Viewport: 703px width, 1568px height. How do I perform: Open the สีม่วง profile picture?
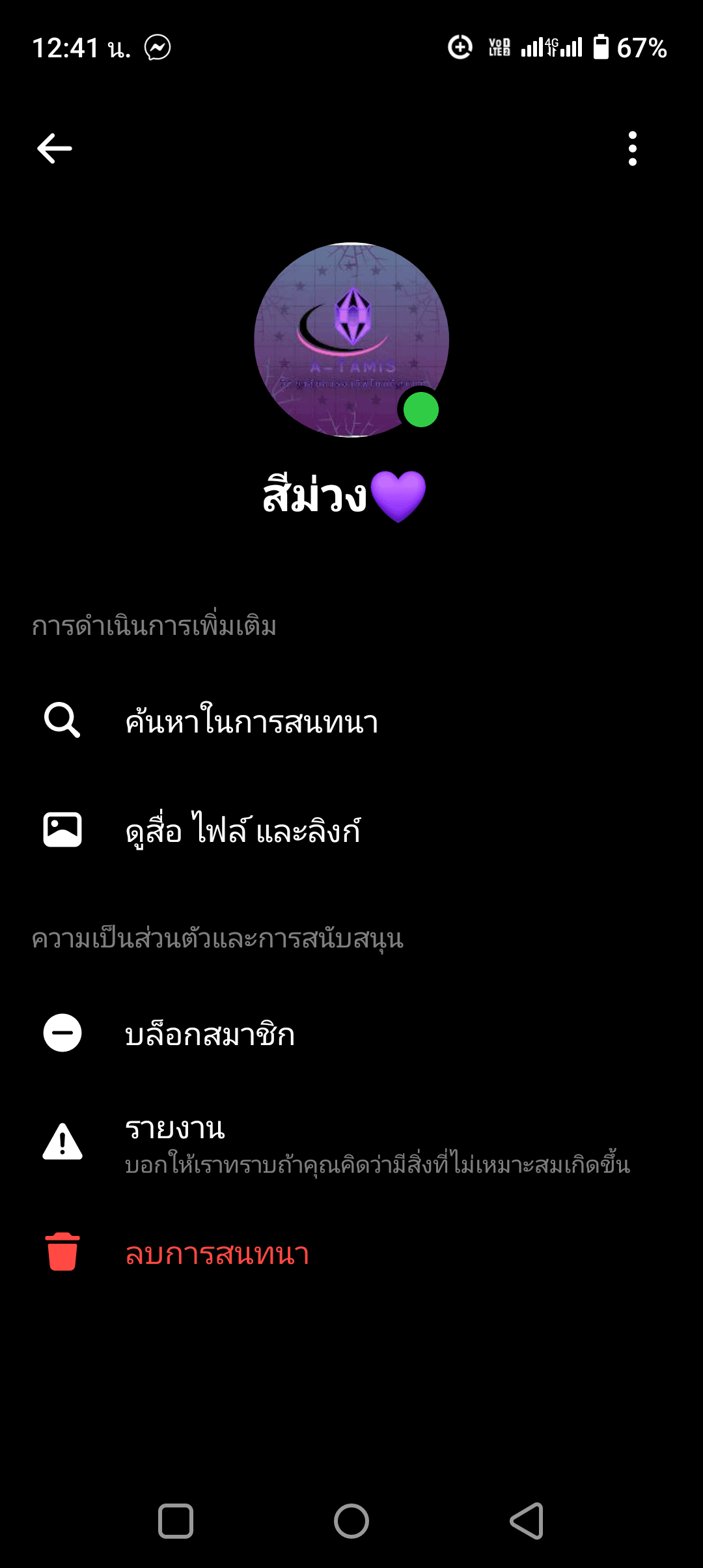[x=351, y=340]
